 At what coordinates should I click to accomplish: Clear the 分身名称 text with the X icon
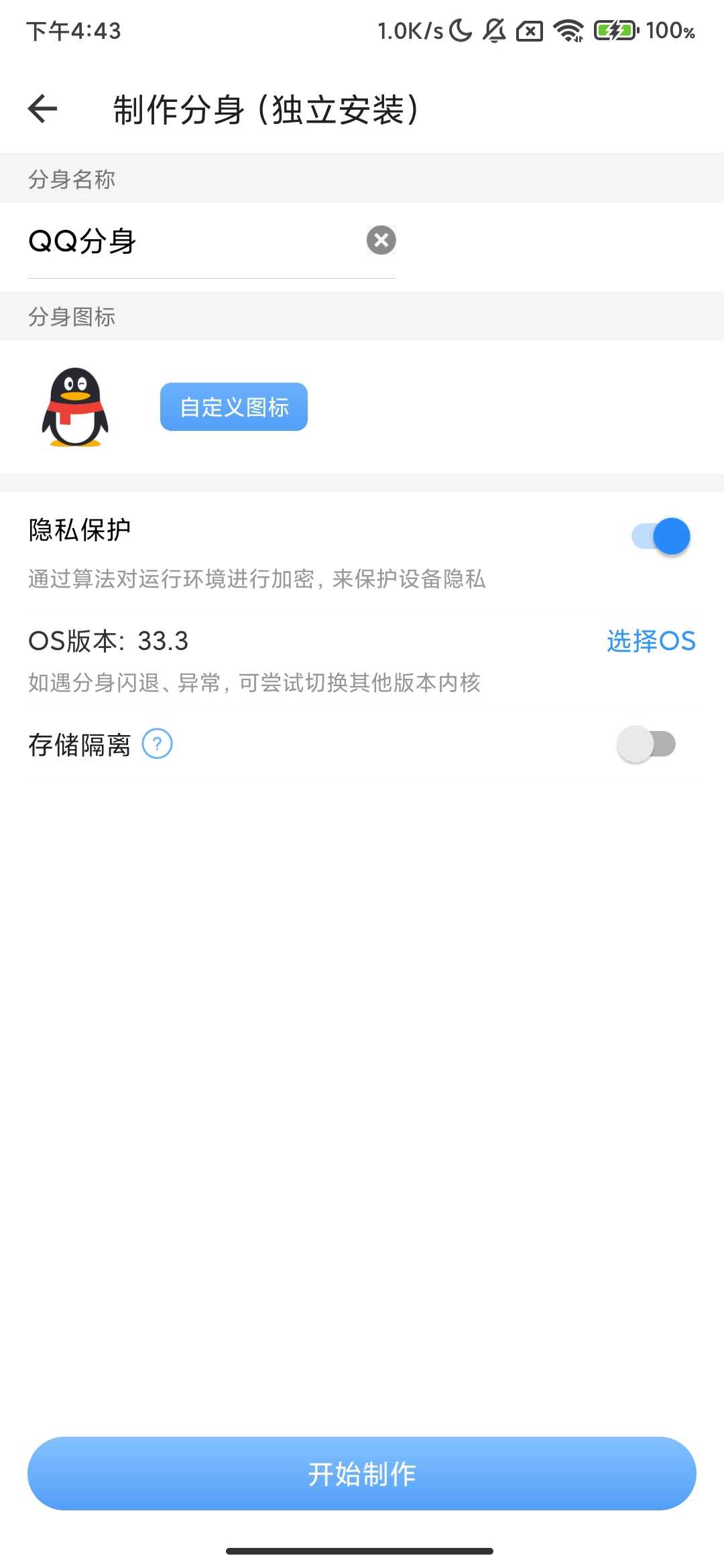381,240
